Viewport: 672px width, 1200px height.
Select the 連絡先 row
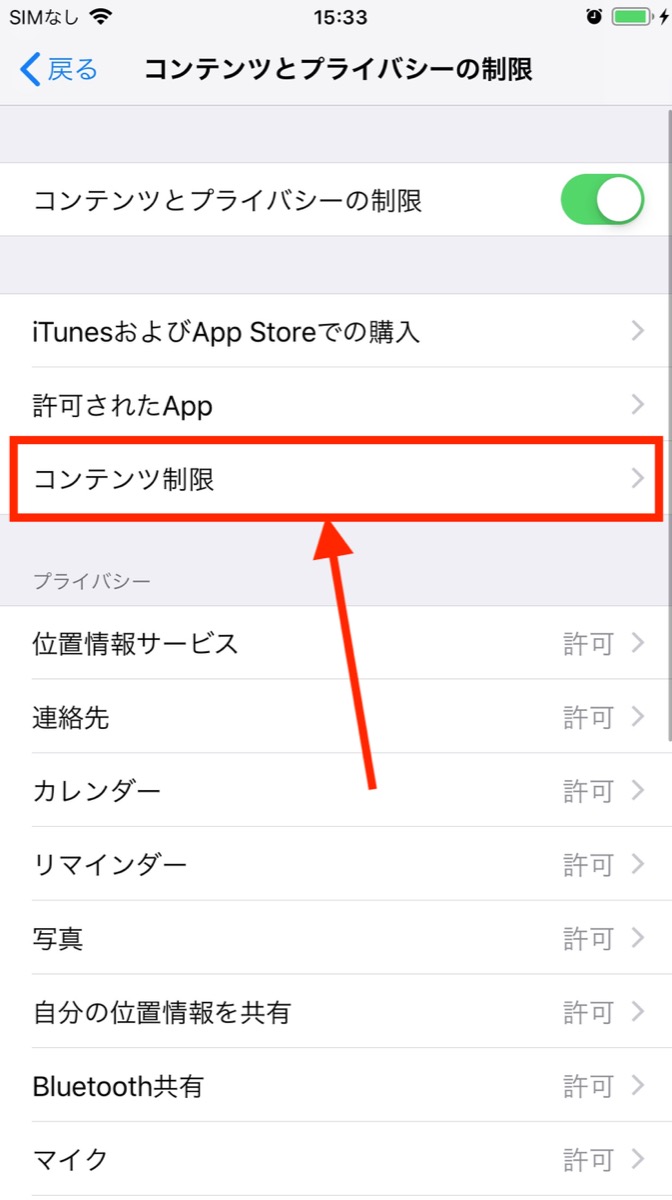pyautogui.click(x=336, y=717)
